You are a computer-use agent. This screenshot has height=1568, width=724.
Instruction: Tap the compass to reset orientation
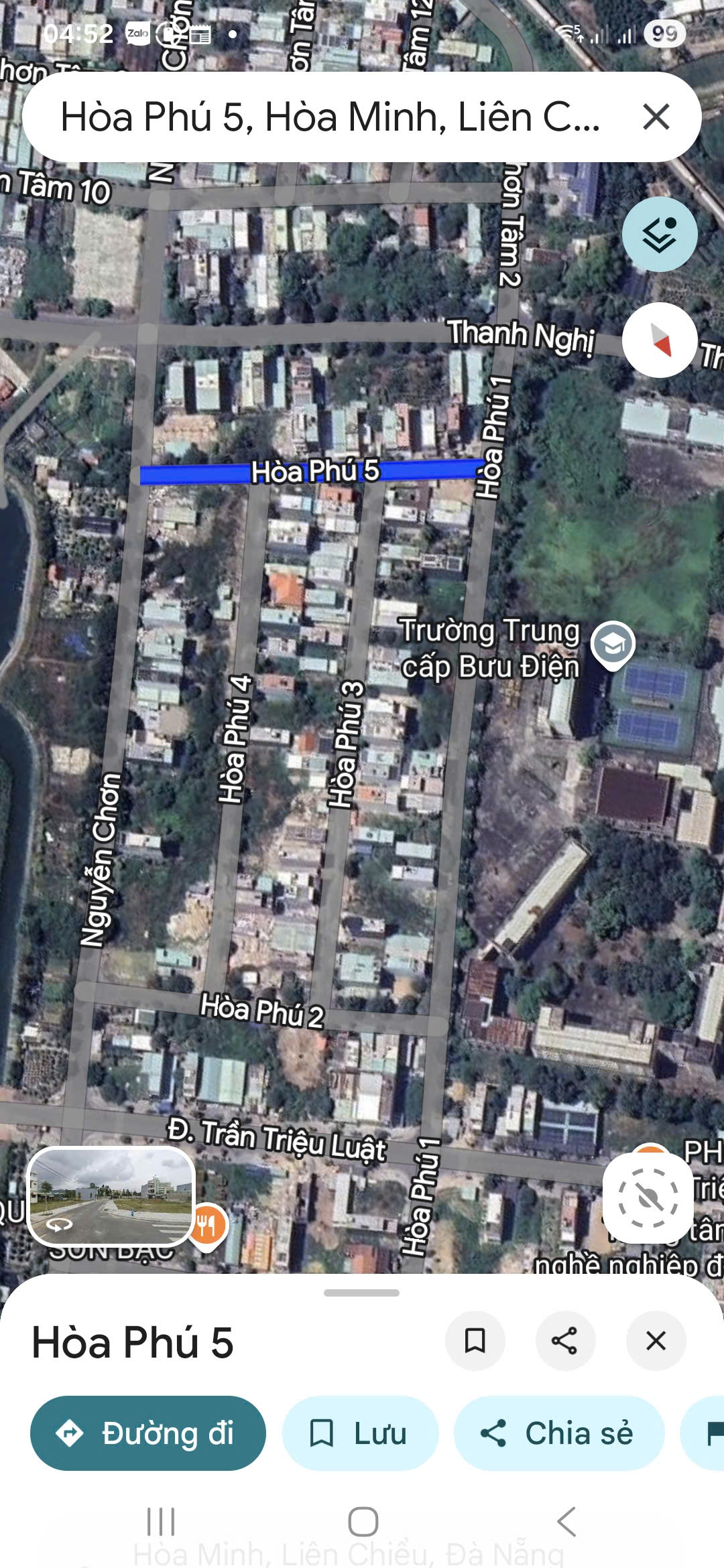659,340
